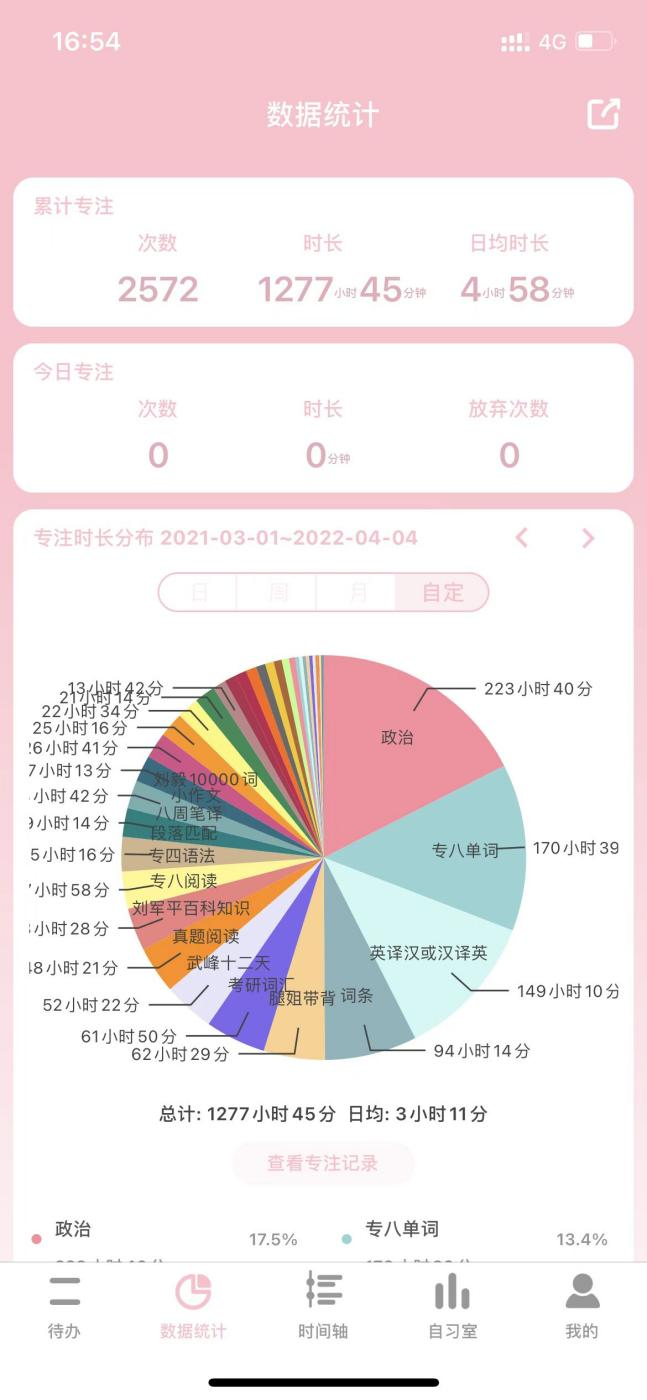The width and height of the screenshot is (647, 1400).
Task: Switch to the 月 segment
Action: pos(356,592)
